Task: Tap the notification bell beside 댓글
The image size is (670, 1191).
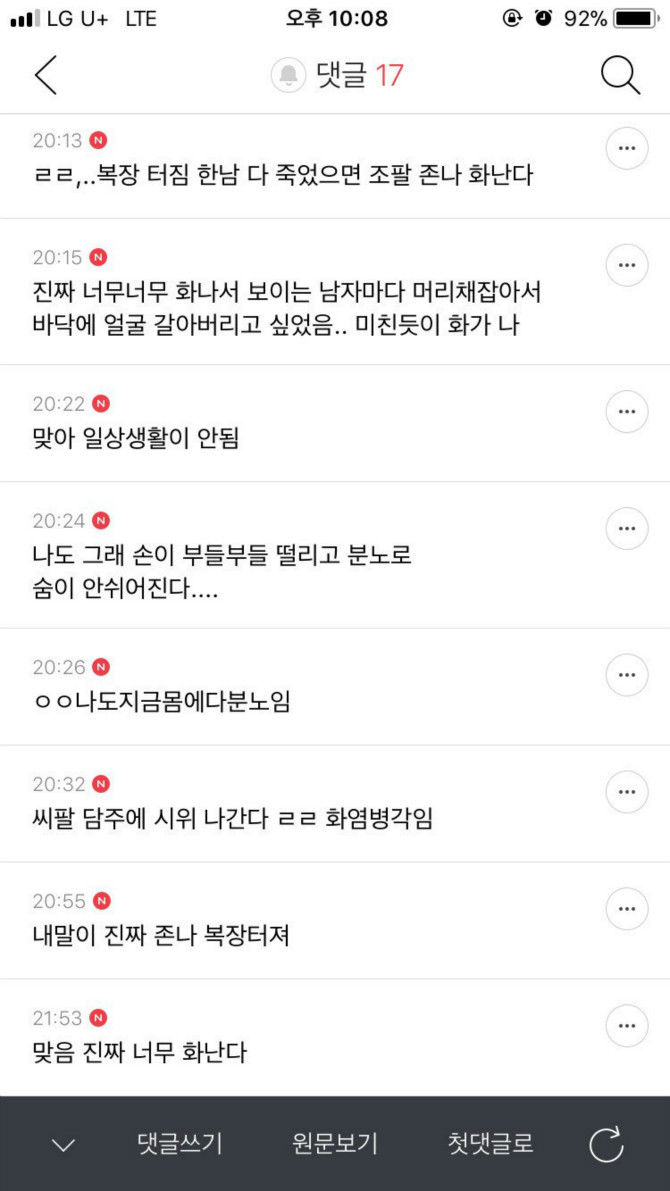Action: pos(288,76)
